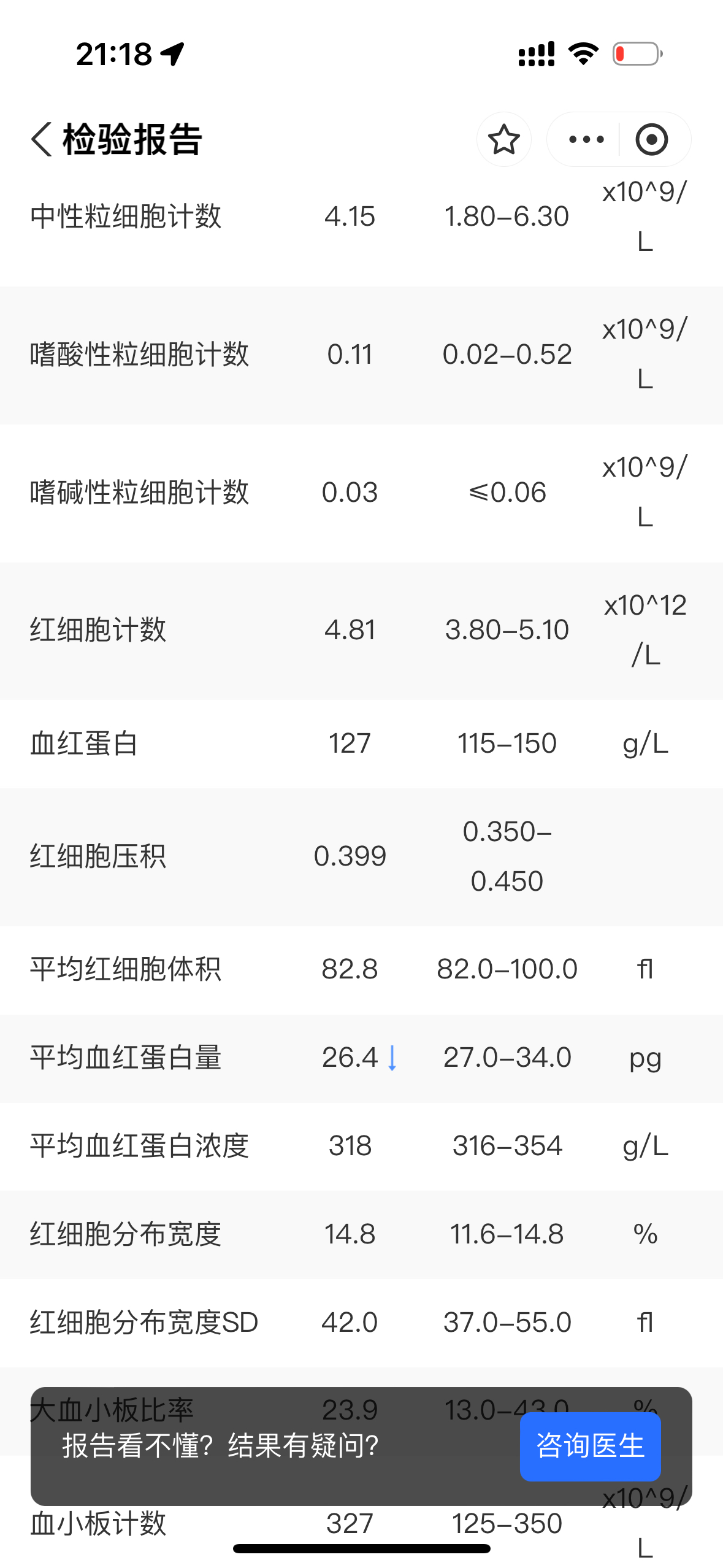Open the three-dot more menu

[586, 139]
